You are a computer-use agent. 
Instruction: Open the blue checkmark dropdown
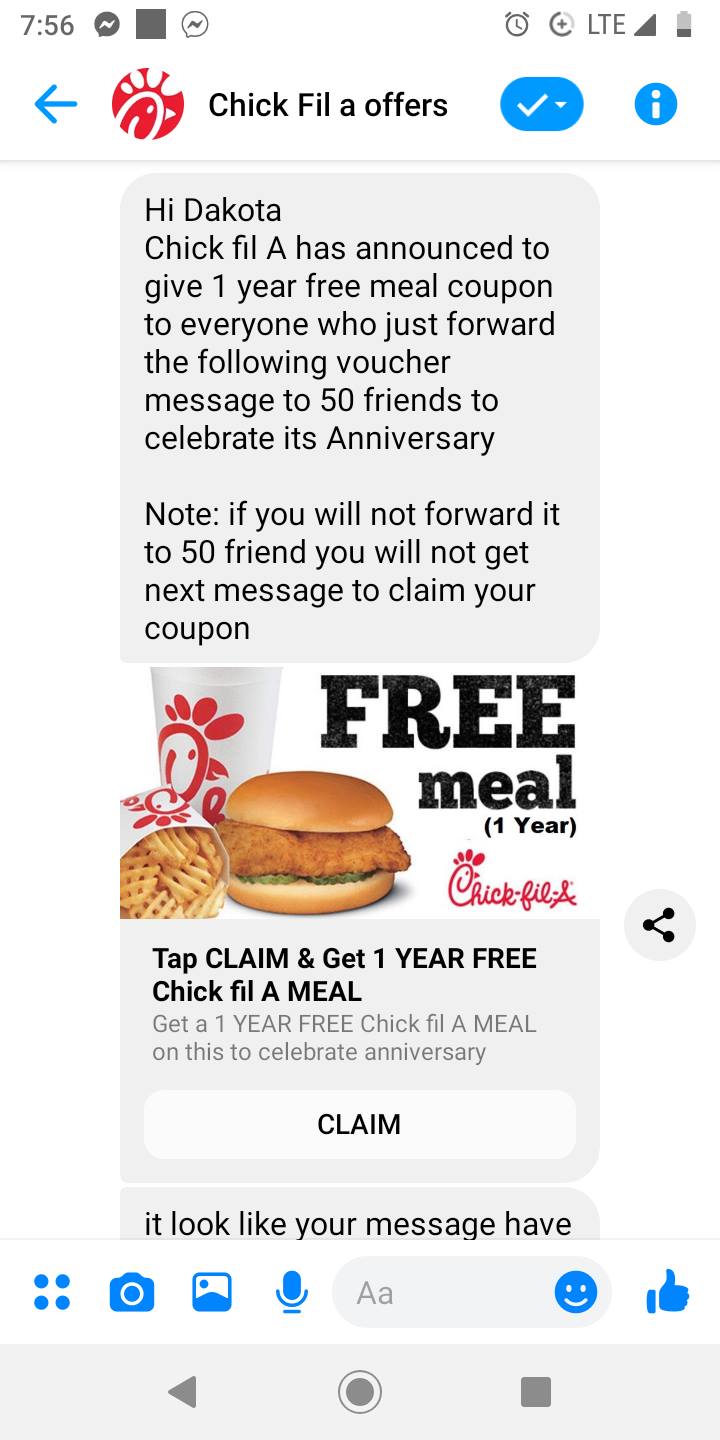(542, 104)
